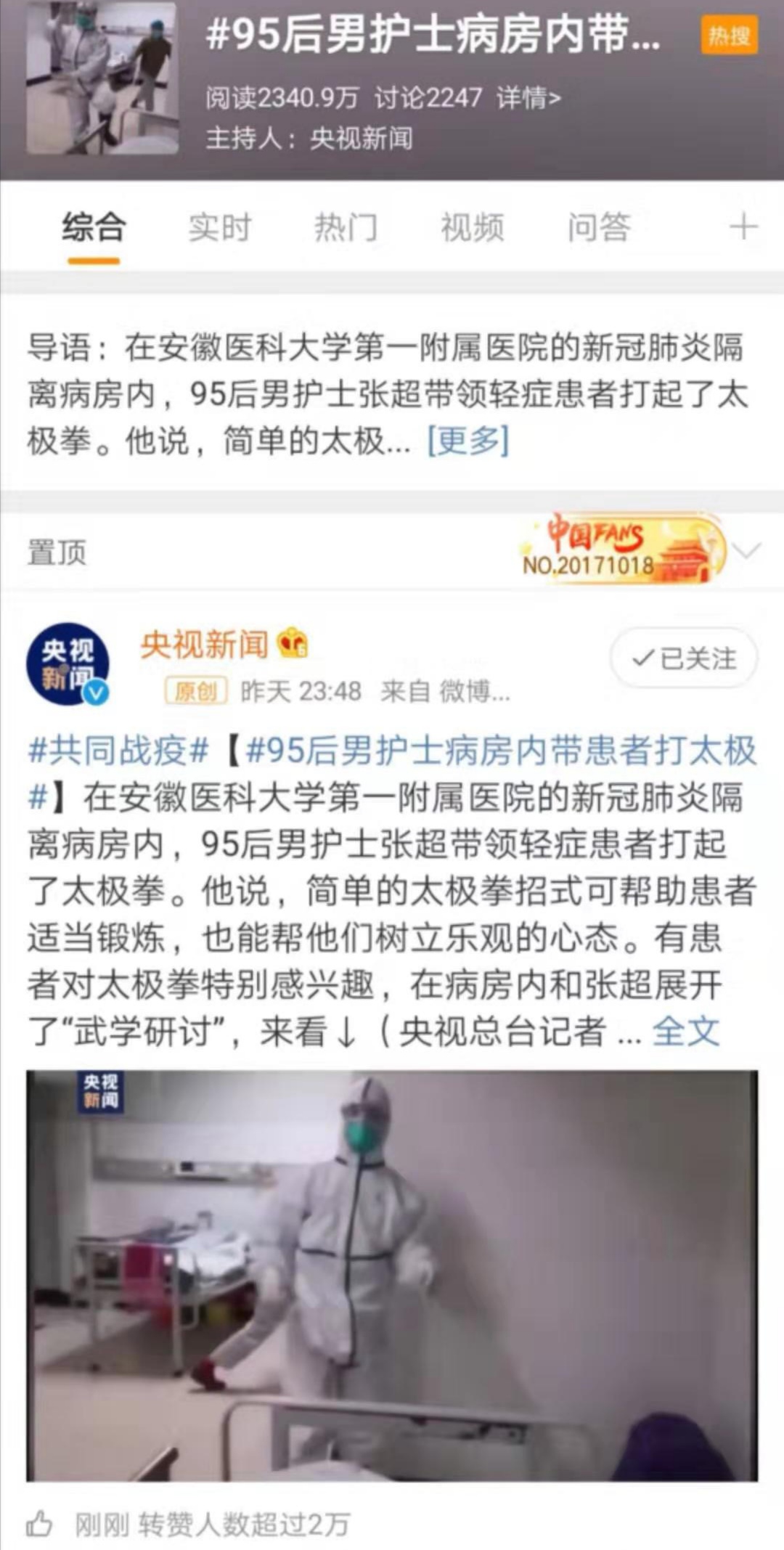The height and width of the screenshot is (1550, 784).
Task: Open the topic cover thumbnail
Action: pyautogui.click(x=102, y=78)
